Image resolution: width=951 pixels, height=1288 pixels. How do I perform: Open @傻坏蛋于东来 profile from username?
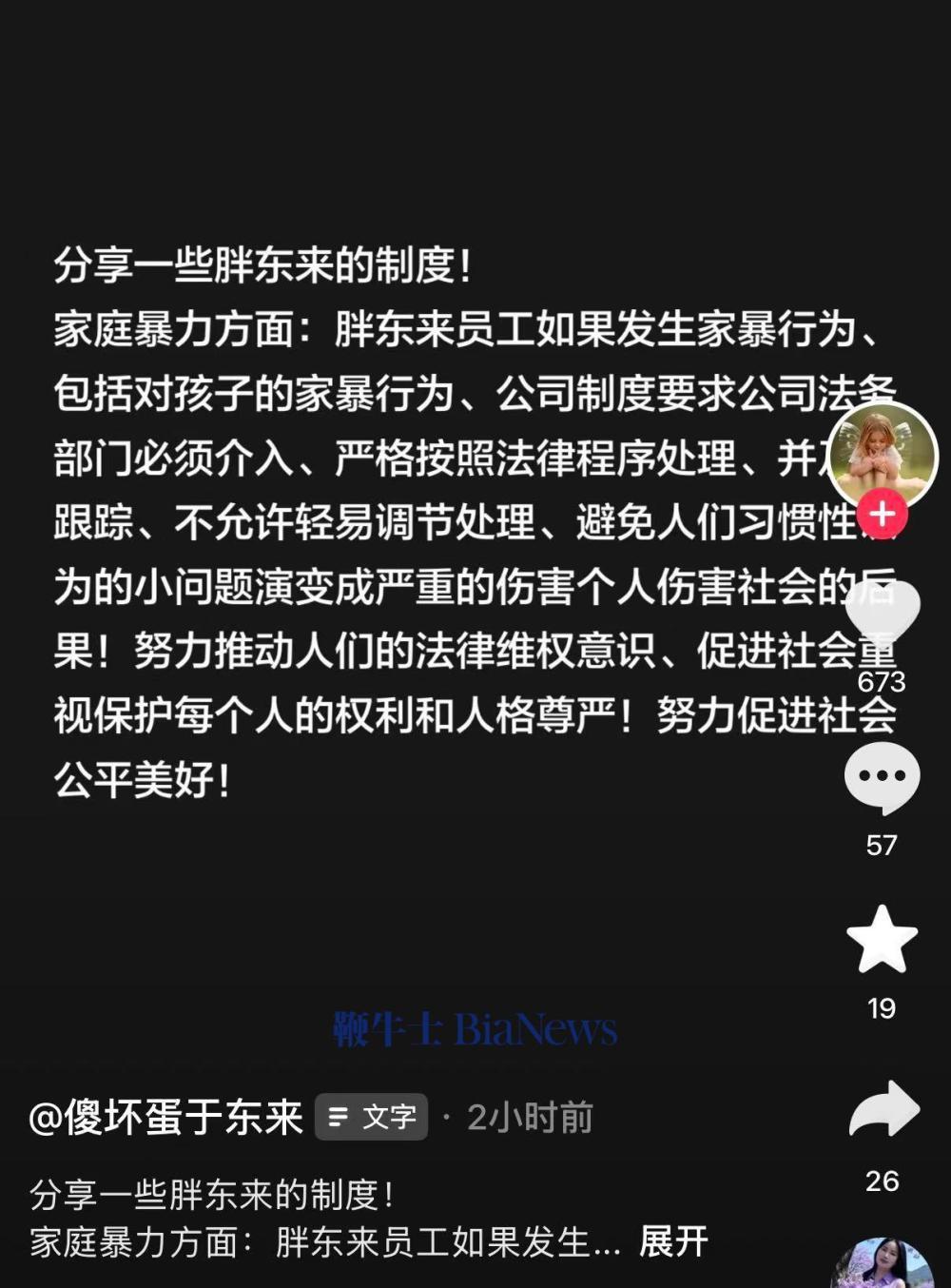[x=165, y=1118]
